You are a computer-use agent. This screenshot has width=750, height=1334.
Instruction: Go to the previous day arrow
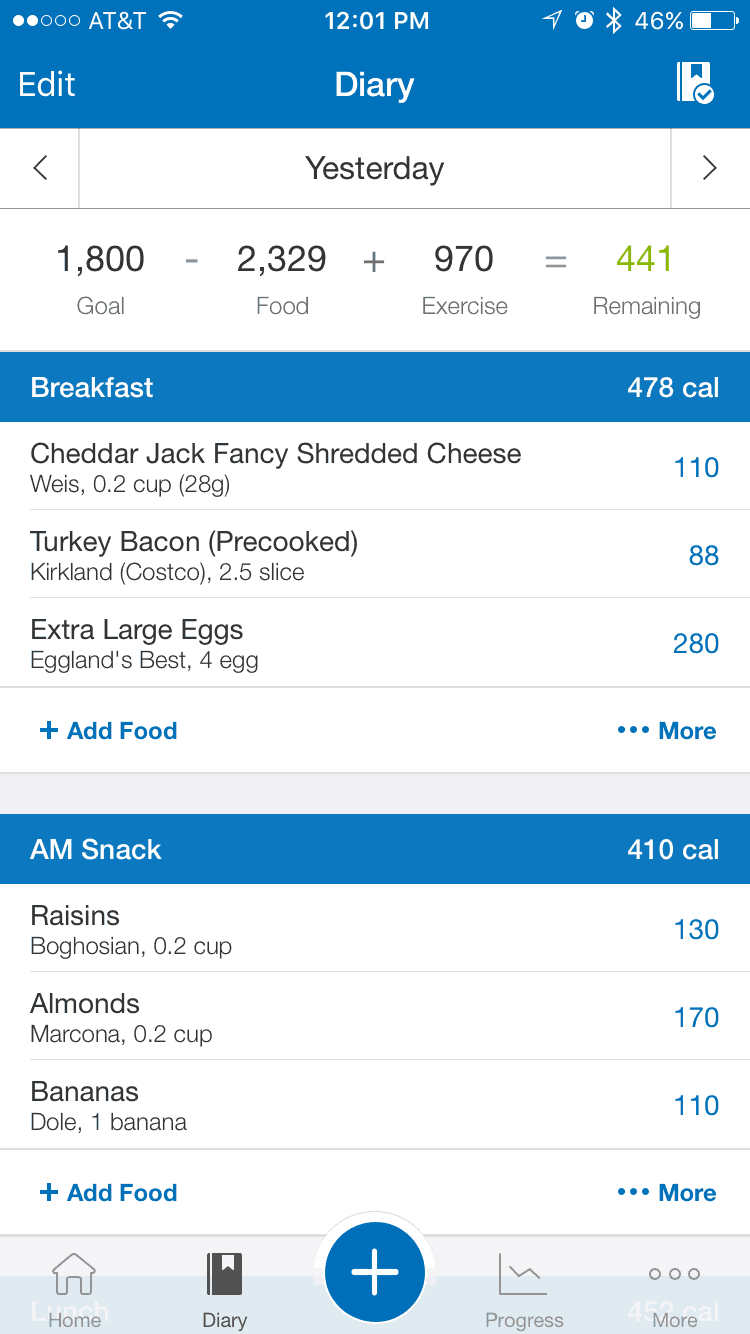pyautogui.click(x=40, y=168)
